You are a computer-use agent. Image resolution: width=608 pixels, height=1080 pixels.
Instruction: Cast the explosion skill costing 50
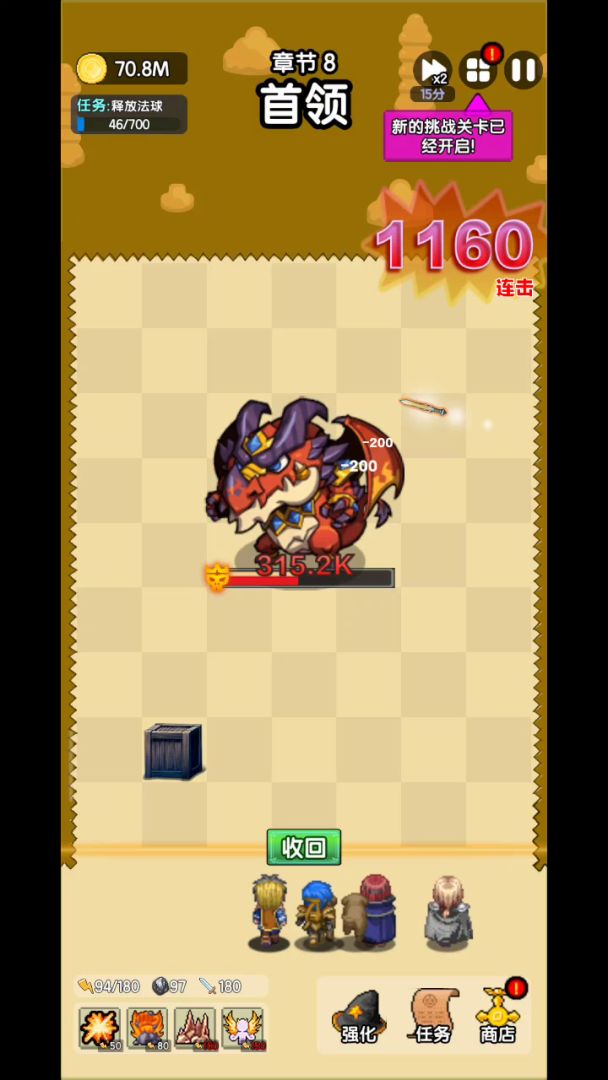click(x=100, y=1028)
